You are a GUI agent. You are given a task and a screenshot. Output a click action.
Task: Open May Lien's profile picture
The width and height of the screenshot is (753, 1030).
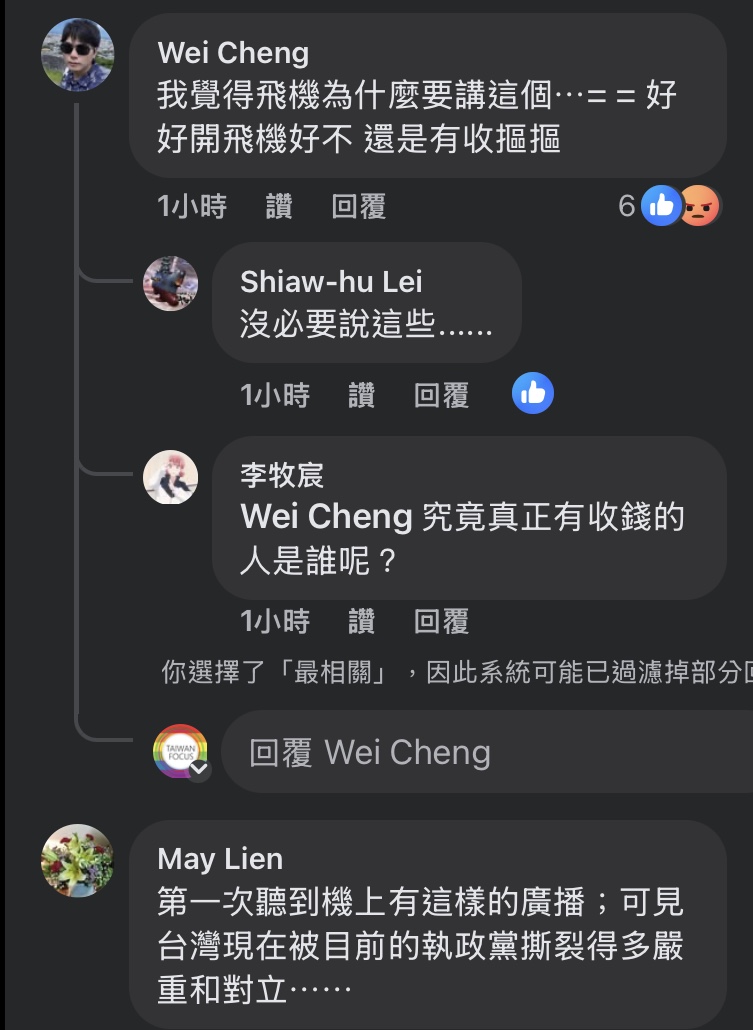(x=77, y=860)
